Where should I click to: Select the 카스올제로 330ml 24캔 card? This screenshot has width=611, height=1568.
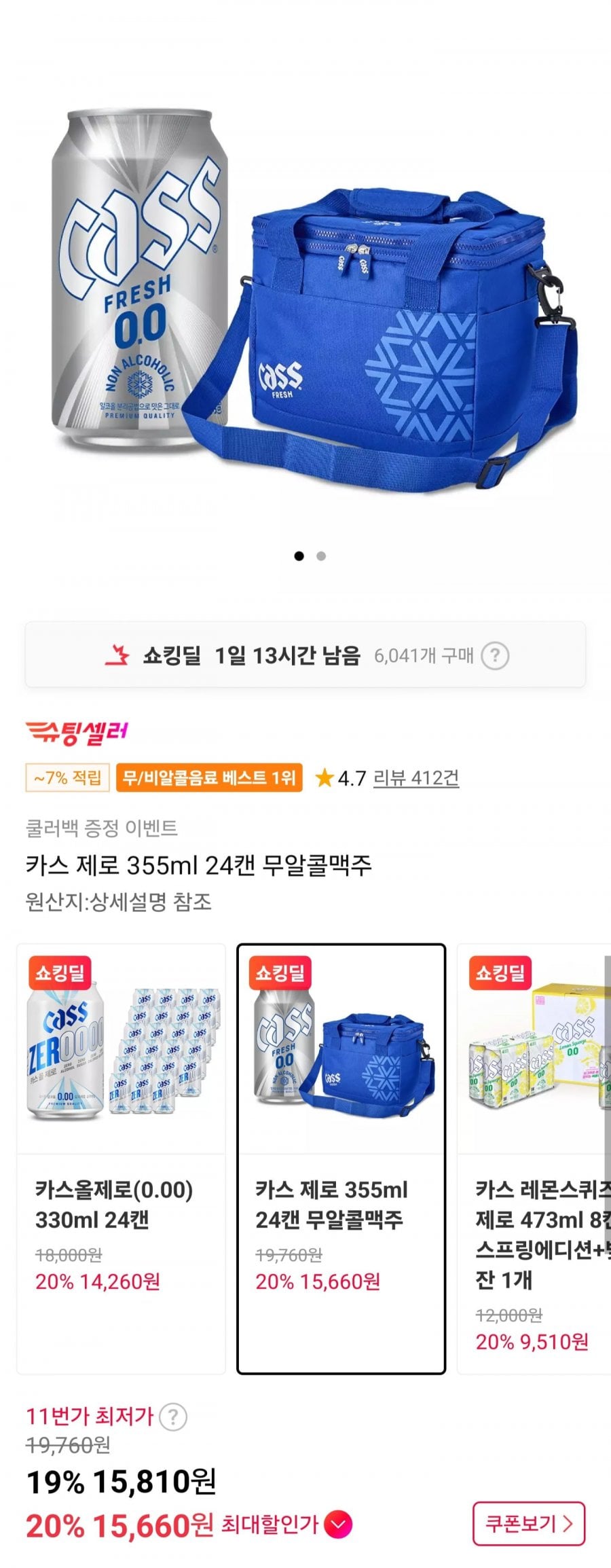pyautogui.click(x=121, y=1159)
